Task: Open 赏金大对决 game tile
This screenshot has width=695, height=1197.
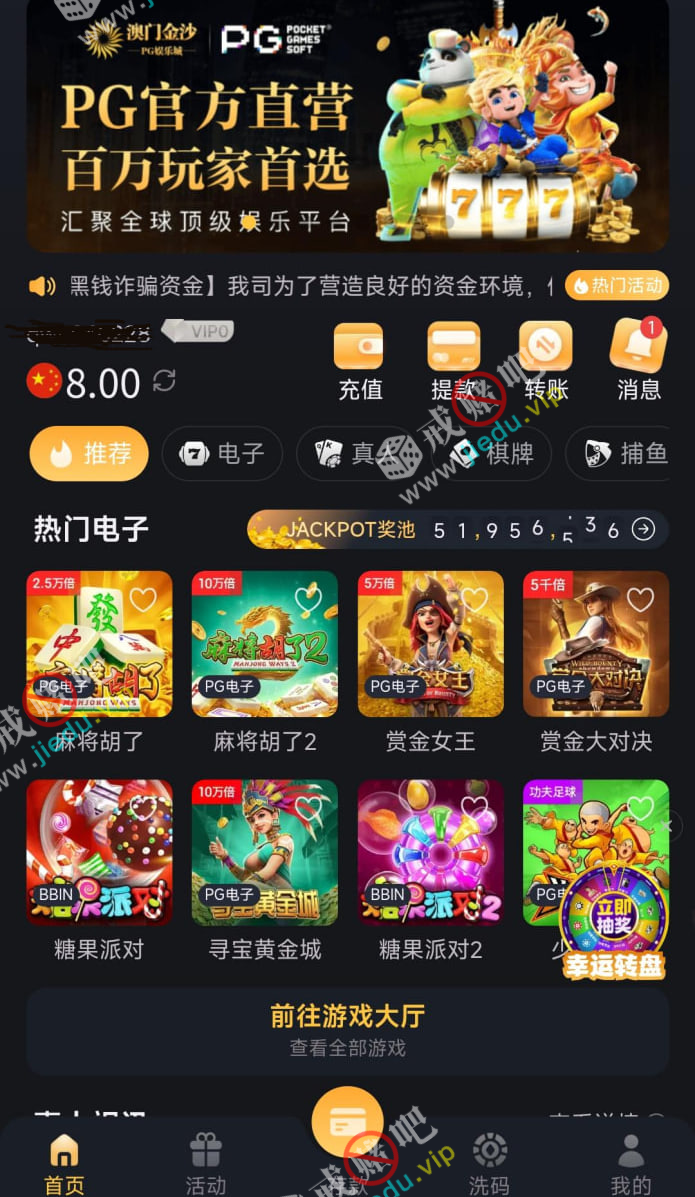Action: (x=596, y=645)
